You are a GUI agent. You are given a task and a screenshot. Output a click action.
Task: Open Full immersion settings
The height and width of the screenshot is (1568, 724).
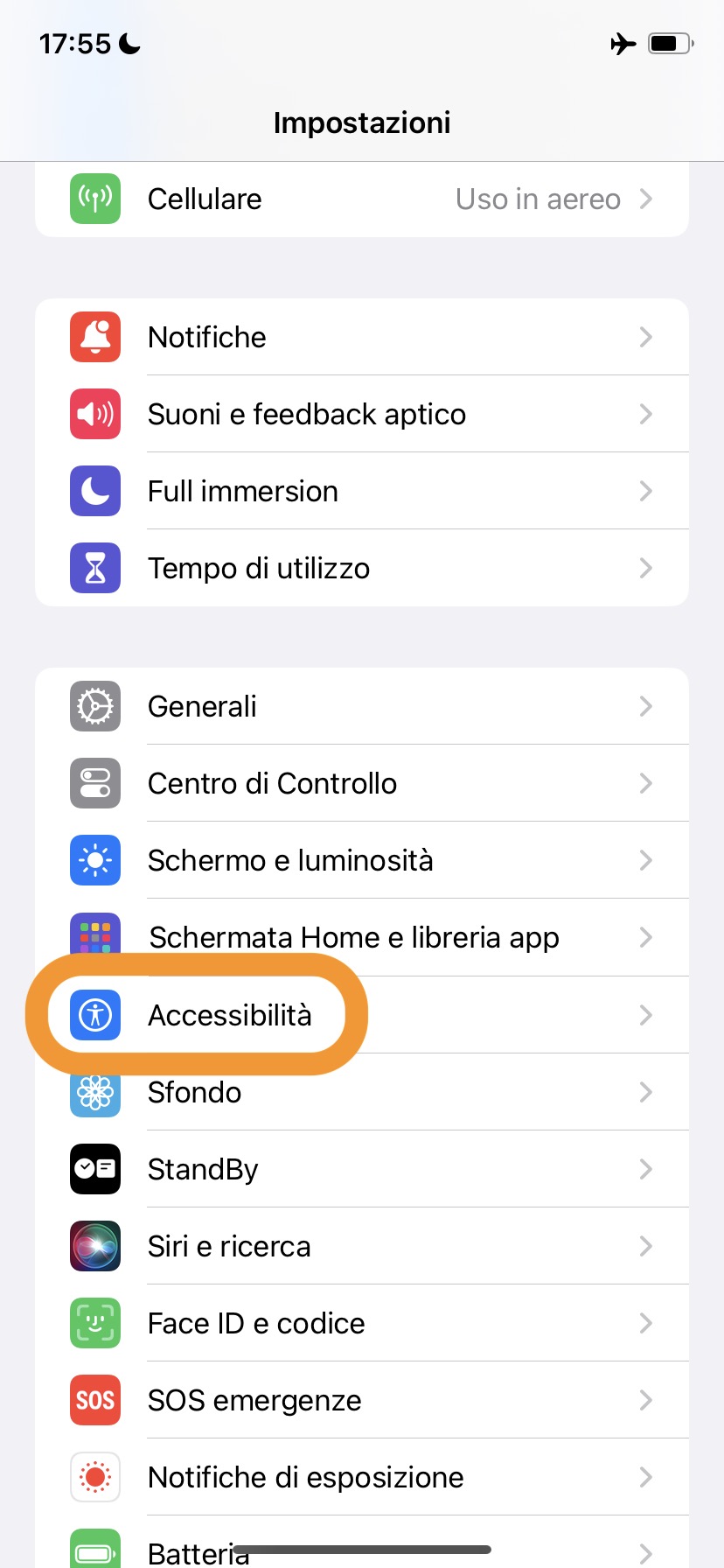361,492
